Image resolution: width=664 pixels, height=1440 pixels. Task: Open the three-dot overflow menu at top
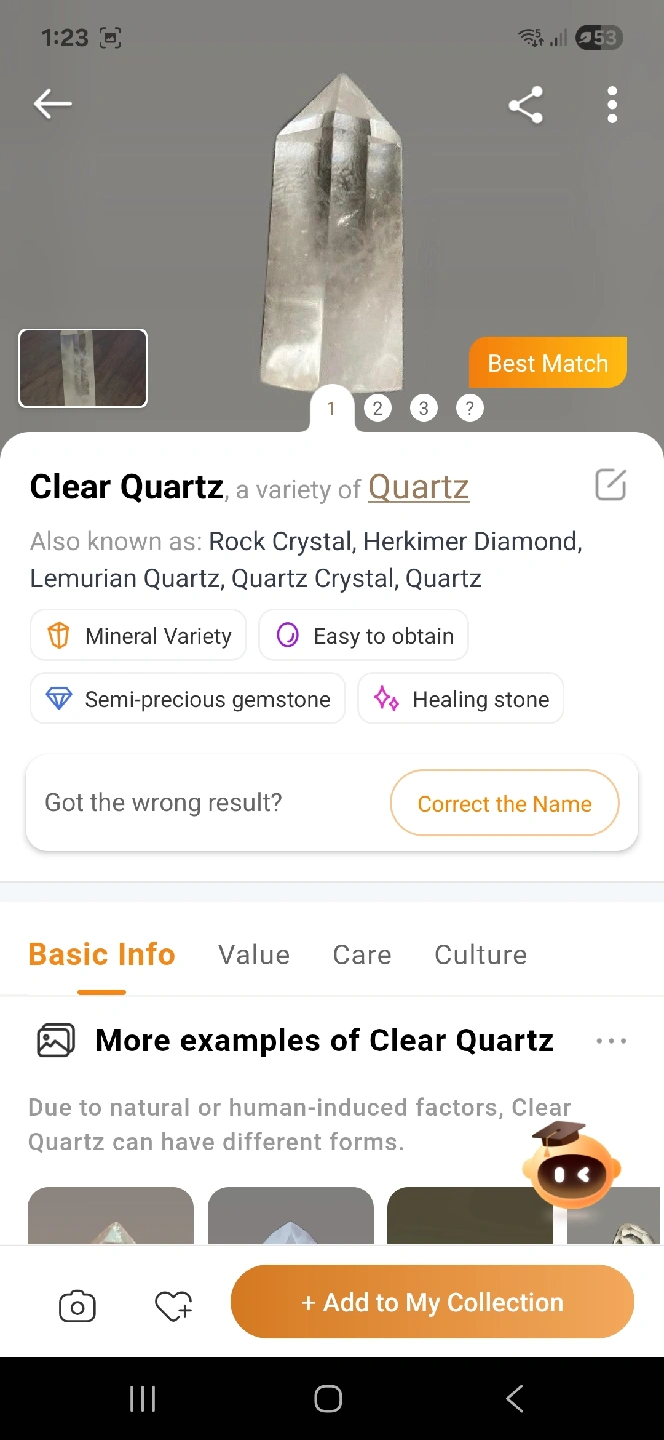[612, 105]
